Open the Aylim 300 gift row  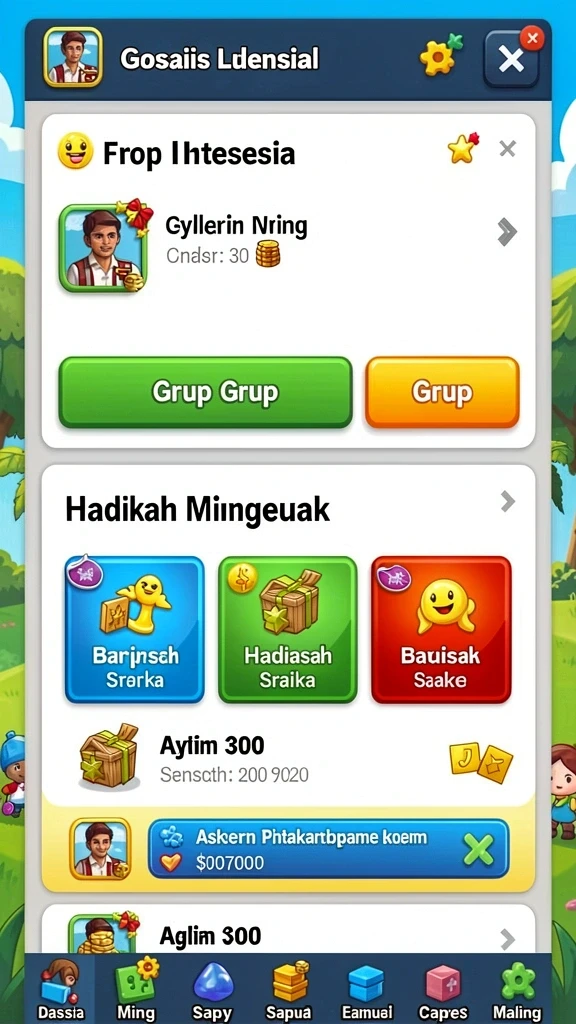pos(288,759)
